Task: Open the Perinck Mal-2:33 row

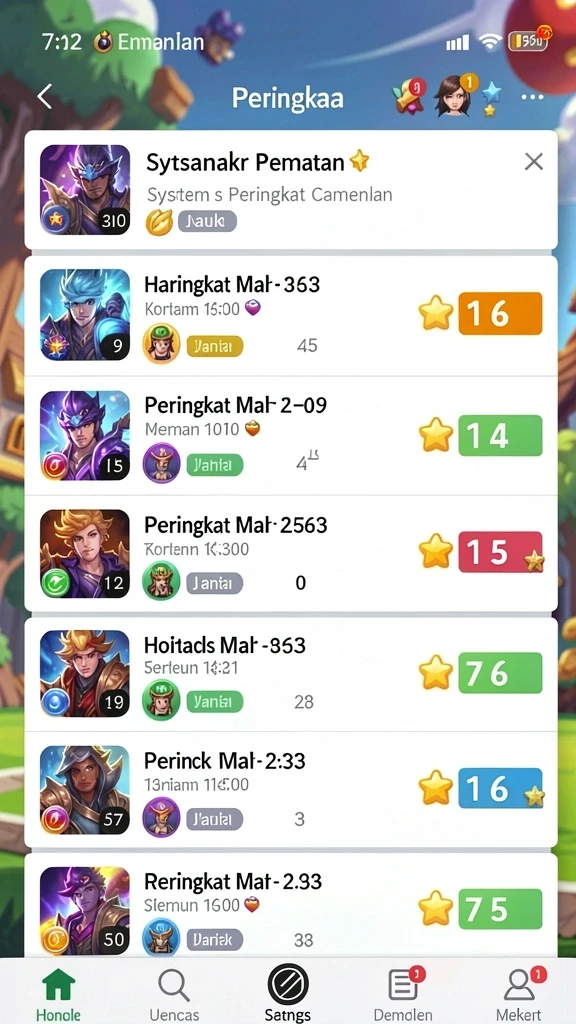Action: point(291,790)
